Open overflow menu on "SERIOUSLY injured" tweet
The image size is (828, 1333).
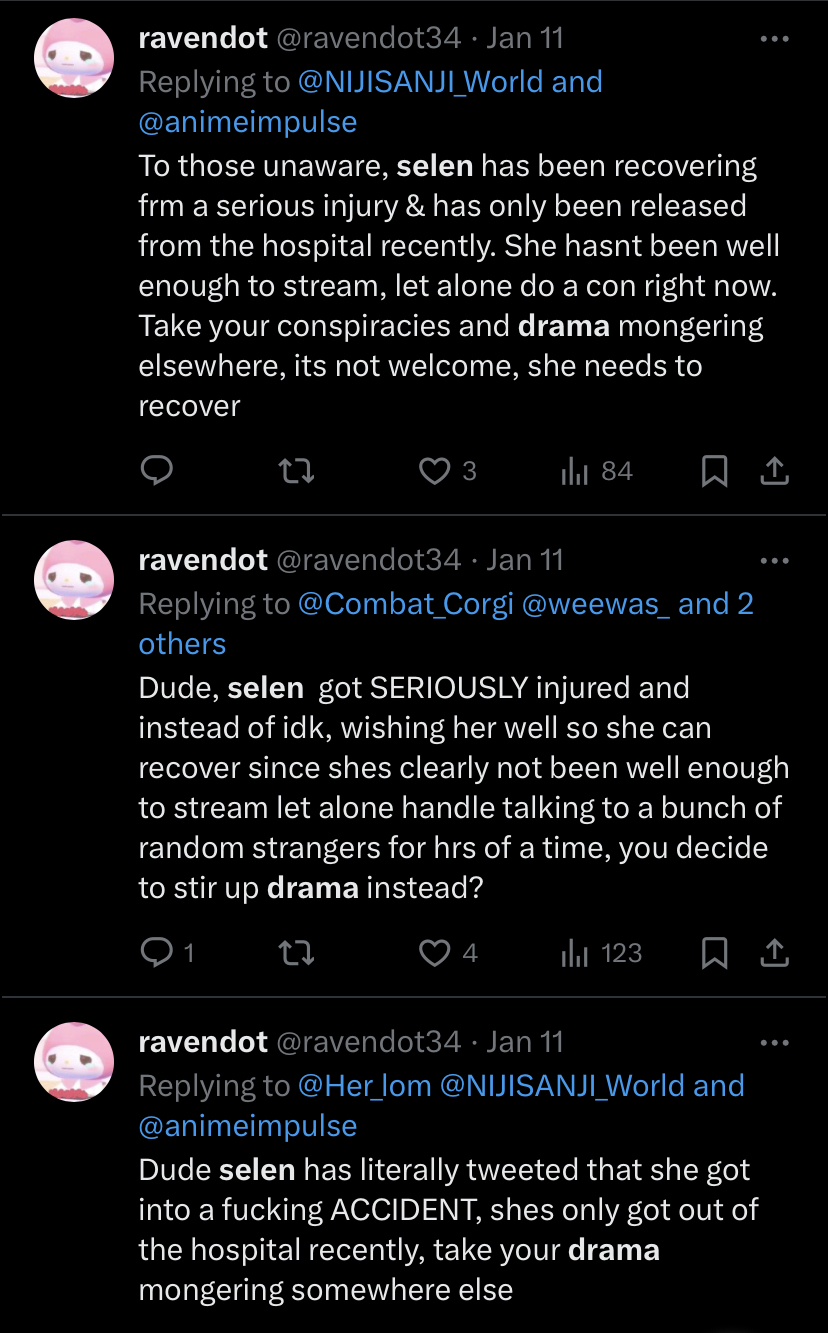[x=775, y=561]
